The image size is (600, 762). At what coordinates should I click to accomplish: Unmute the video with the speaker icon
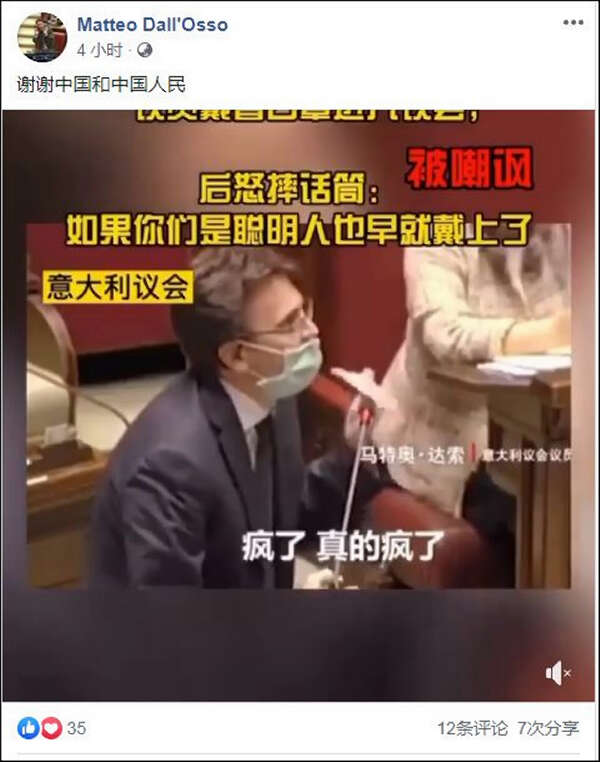coord(558,673)
